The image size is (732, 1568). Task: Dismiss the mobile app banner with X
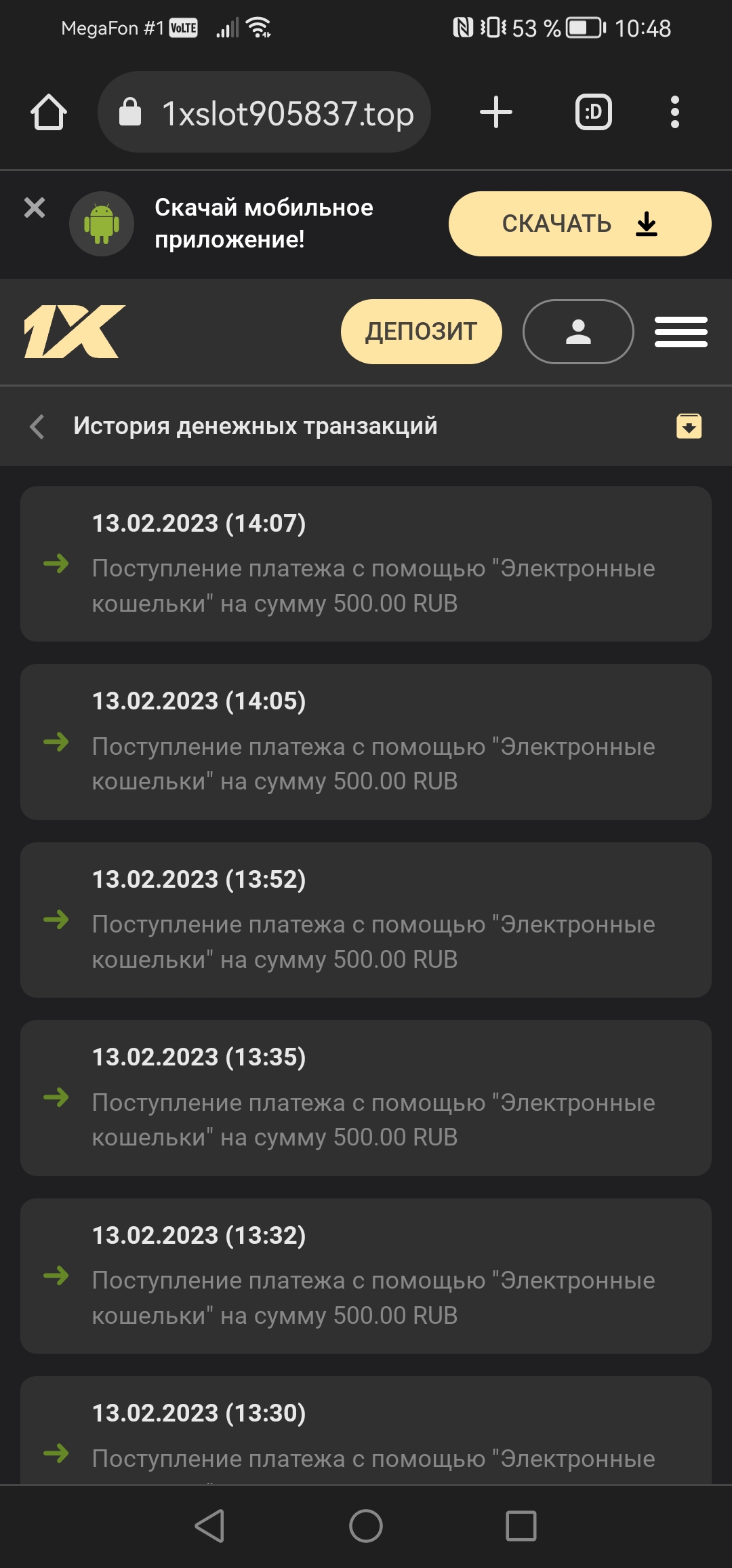[x=33, y=209]
